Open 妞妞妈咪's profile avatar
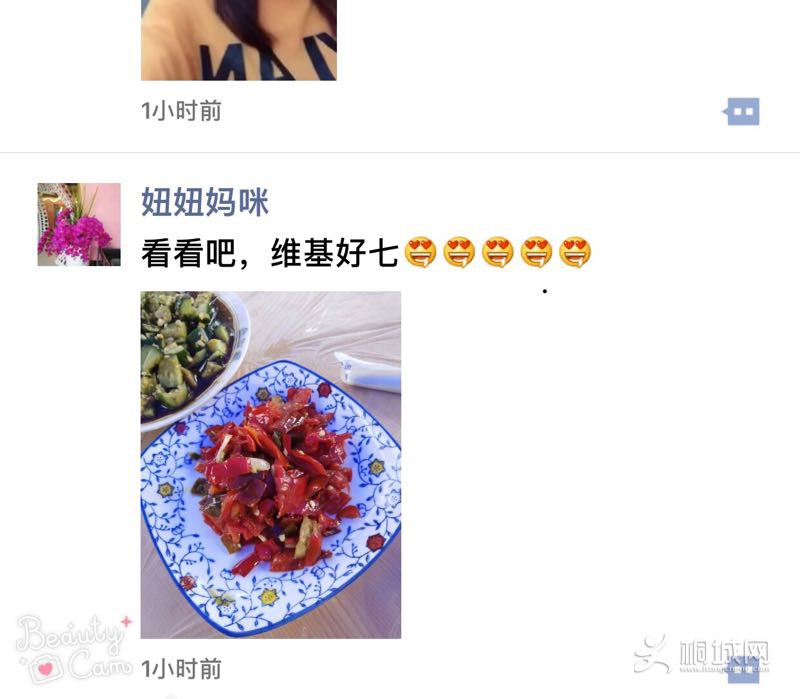Screen dimensions: 800x699 pyautogui.click(x=79, y=225)
